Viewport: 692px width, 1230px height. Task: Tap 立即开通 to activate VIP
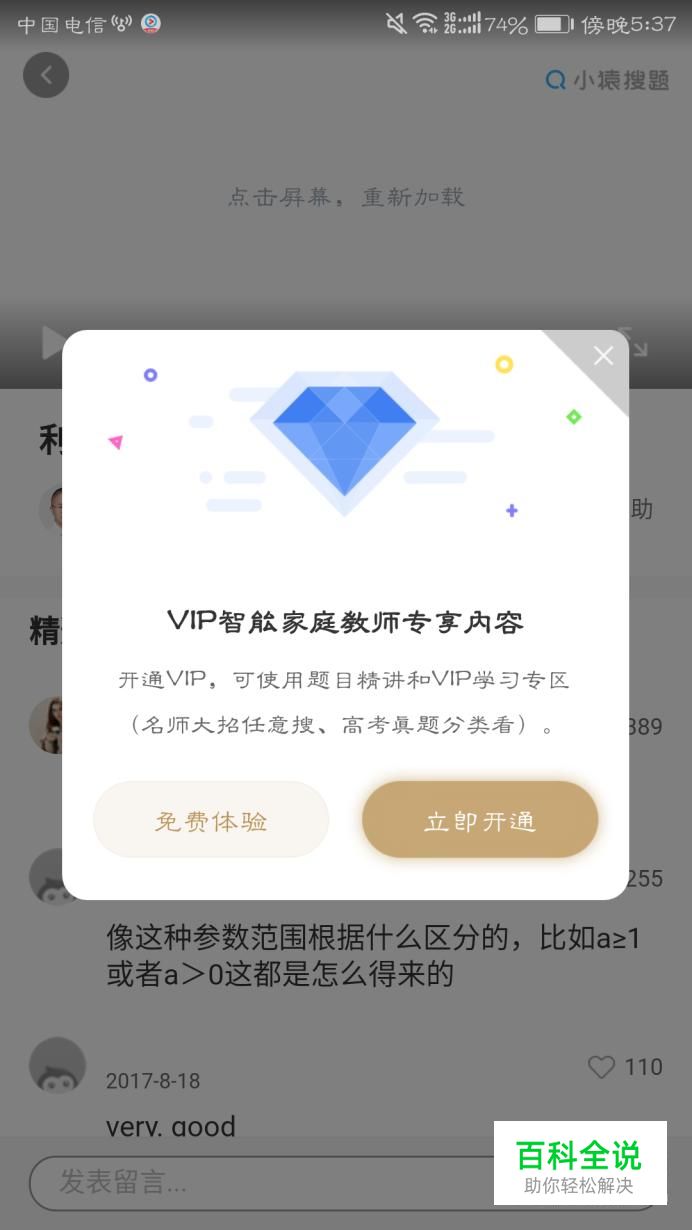(480, 820)
